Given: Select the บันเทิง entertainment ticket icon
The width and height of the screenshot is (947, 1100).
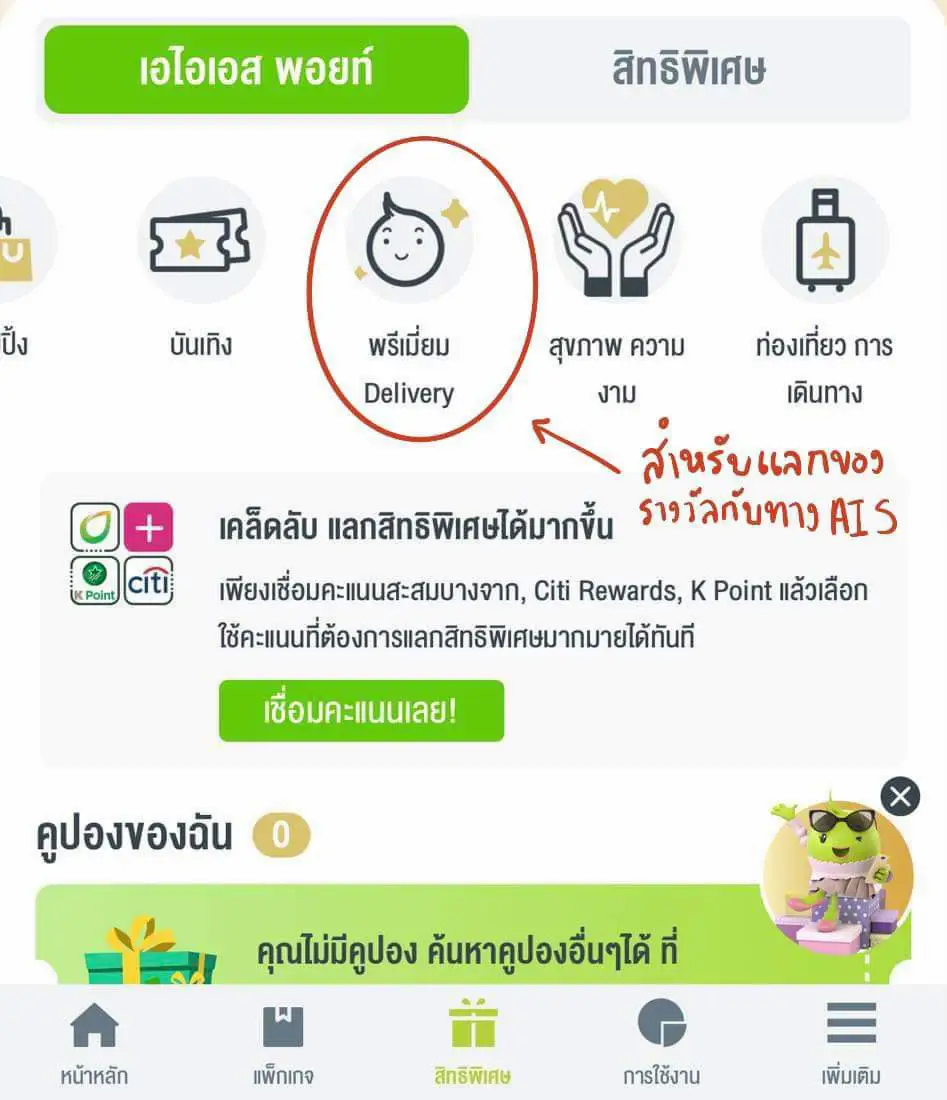Looking at the screenshot, I should [x=200, y=240].
